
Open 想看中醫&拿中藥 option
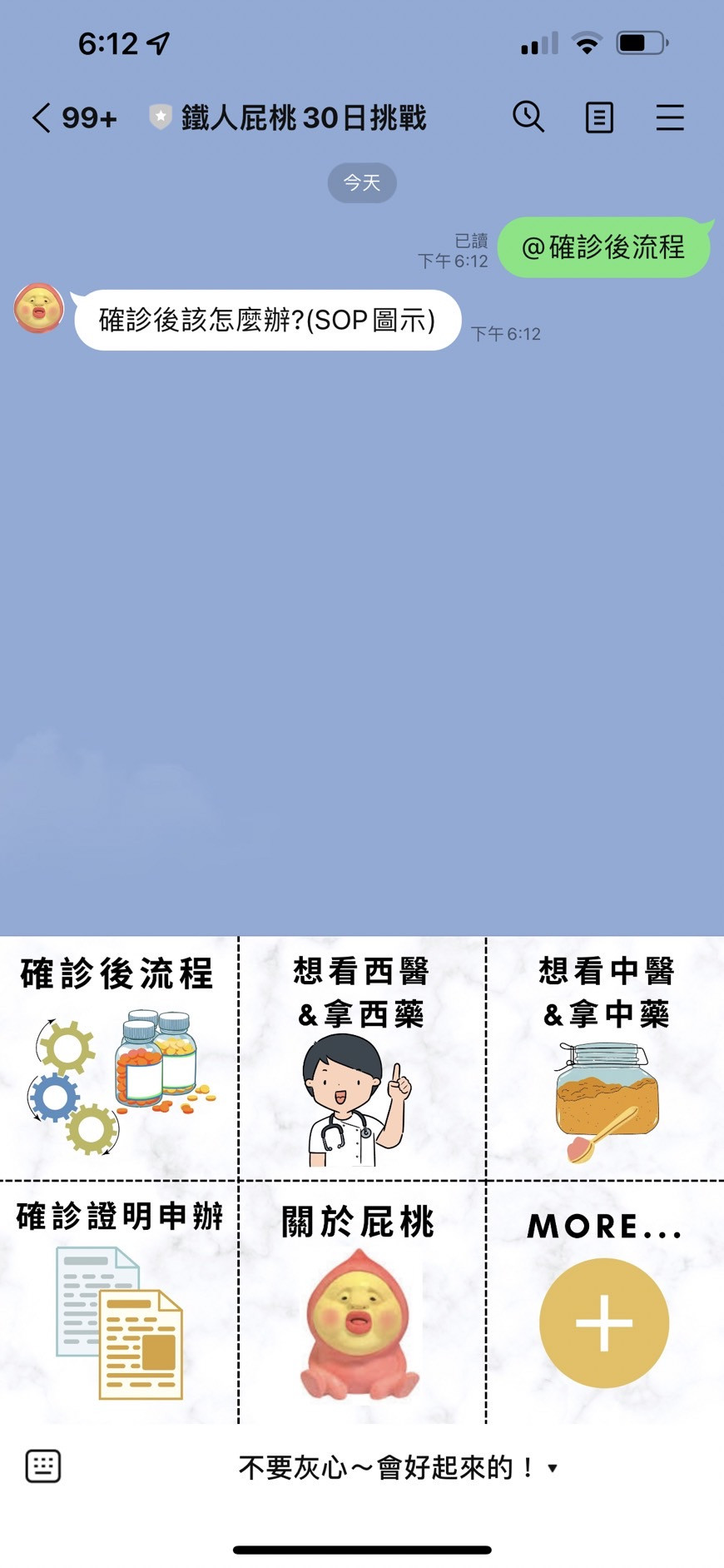[606, 1058]
